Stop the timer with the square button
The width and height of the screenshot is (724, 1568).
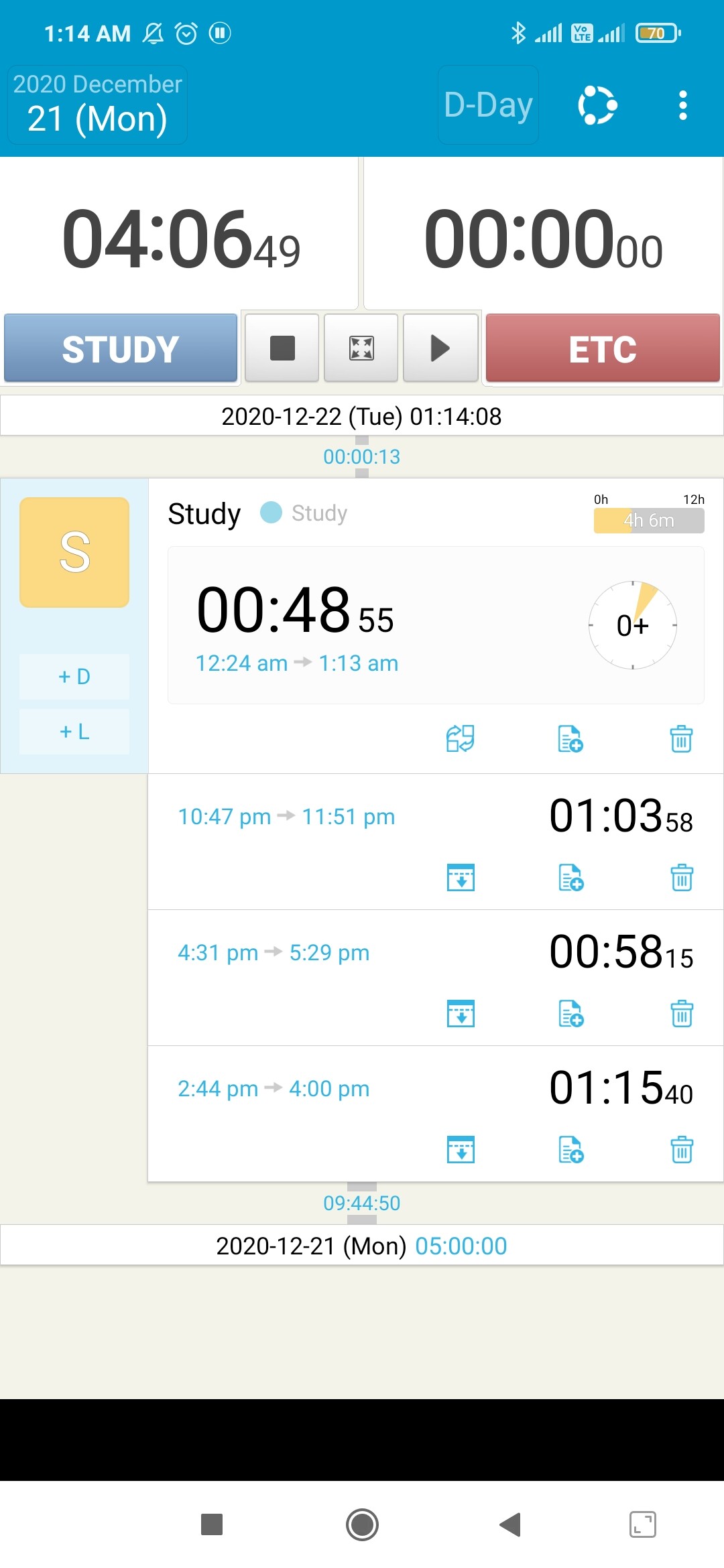[282, 348]
